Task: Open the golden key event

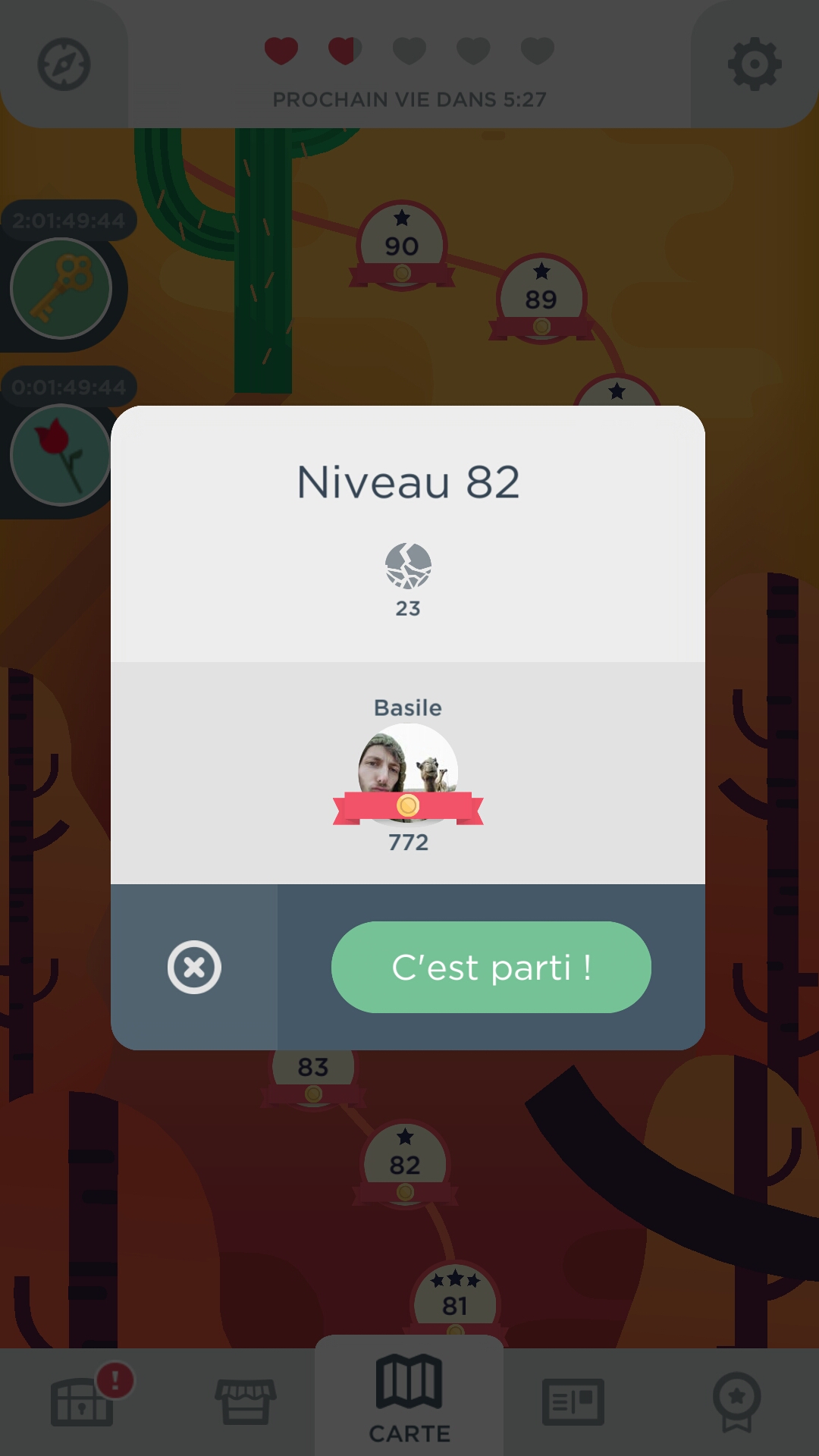Action: pos(61,288)
